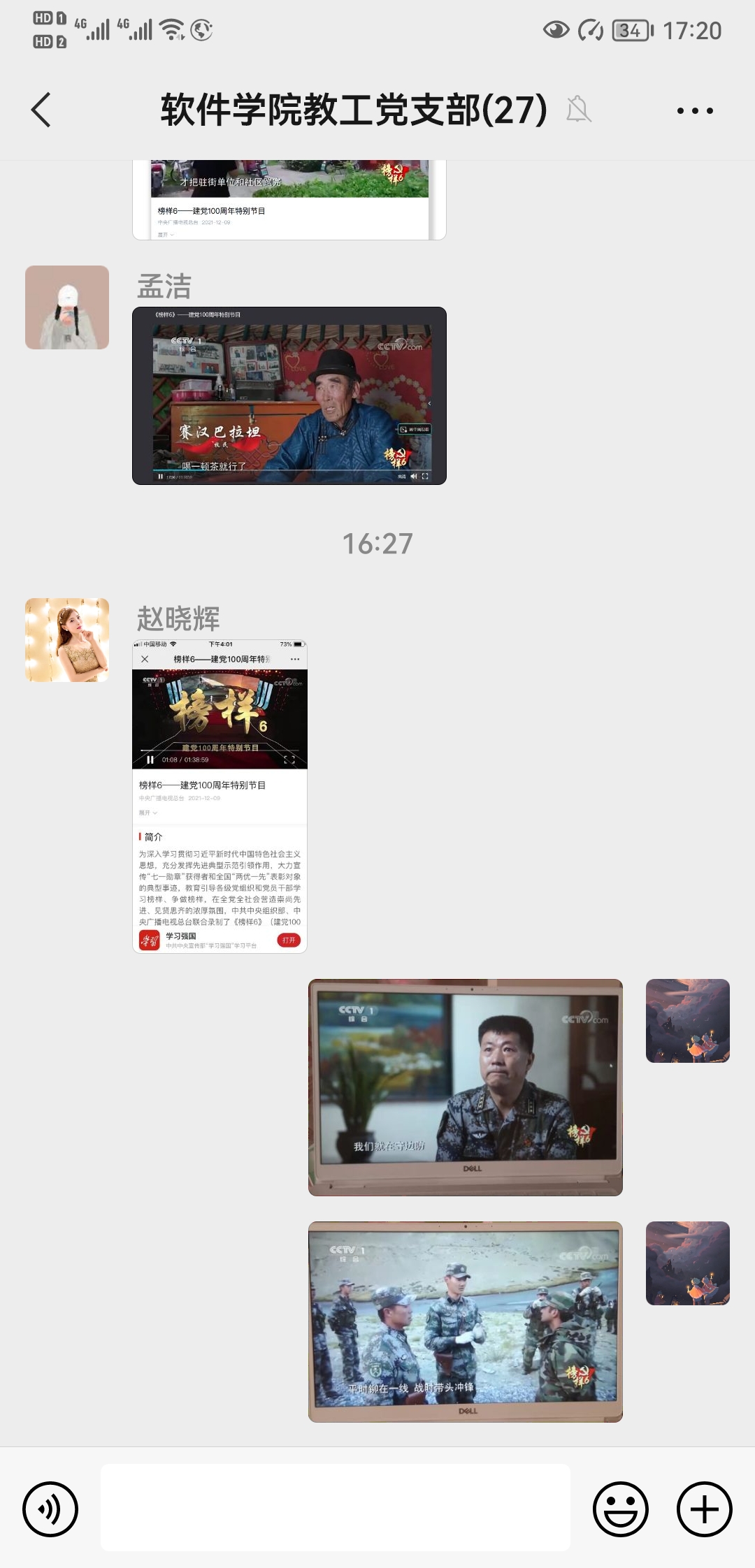Screen dimensions: 755x1568
Task: View 赵晓辉's 榜样6 screenshot image
Action: [x=220, y=797]
